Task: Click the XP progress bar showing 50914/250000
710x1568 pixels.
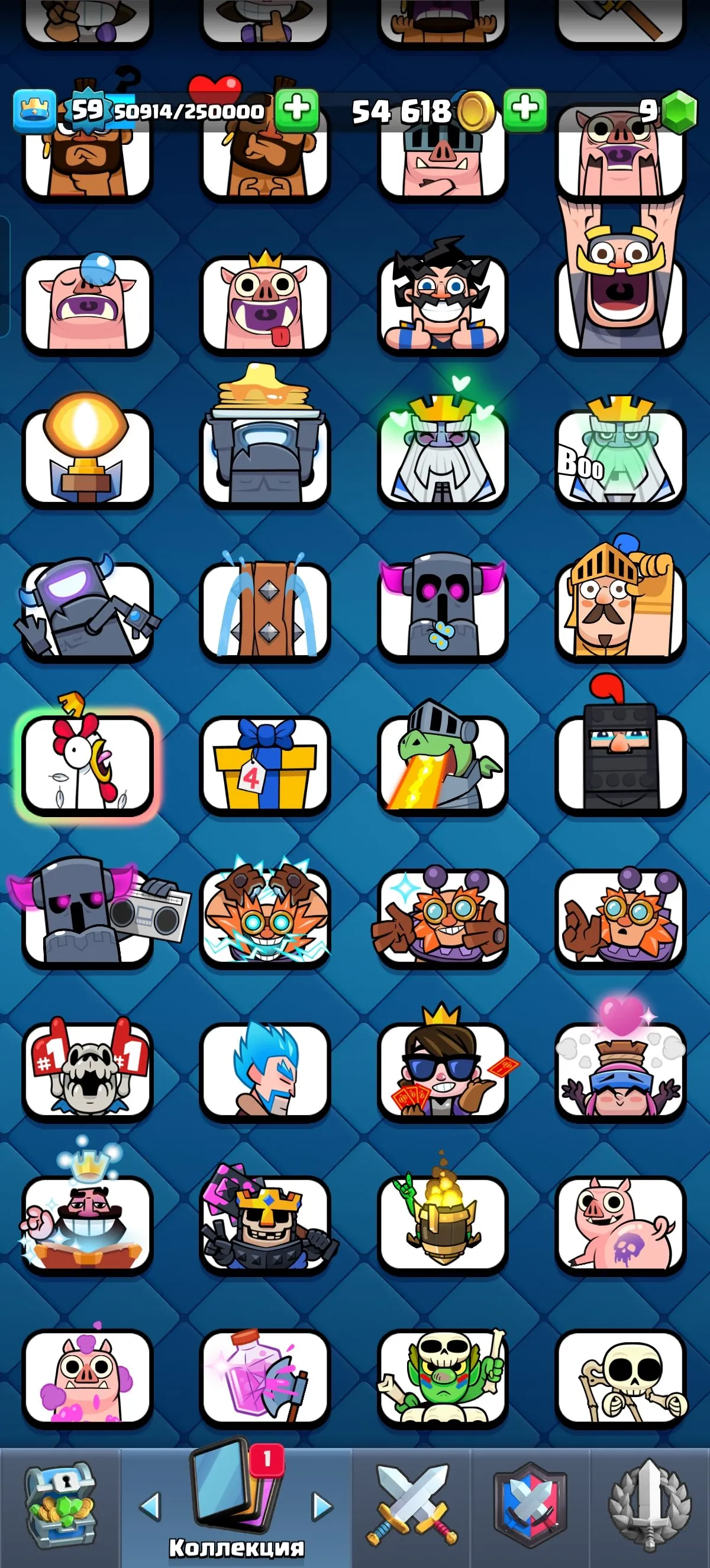Action: pyautogui.click(x=189, y=112)
